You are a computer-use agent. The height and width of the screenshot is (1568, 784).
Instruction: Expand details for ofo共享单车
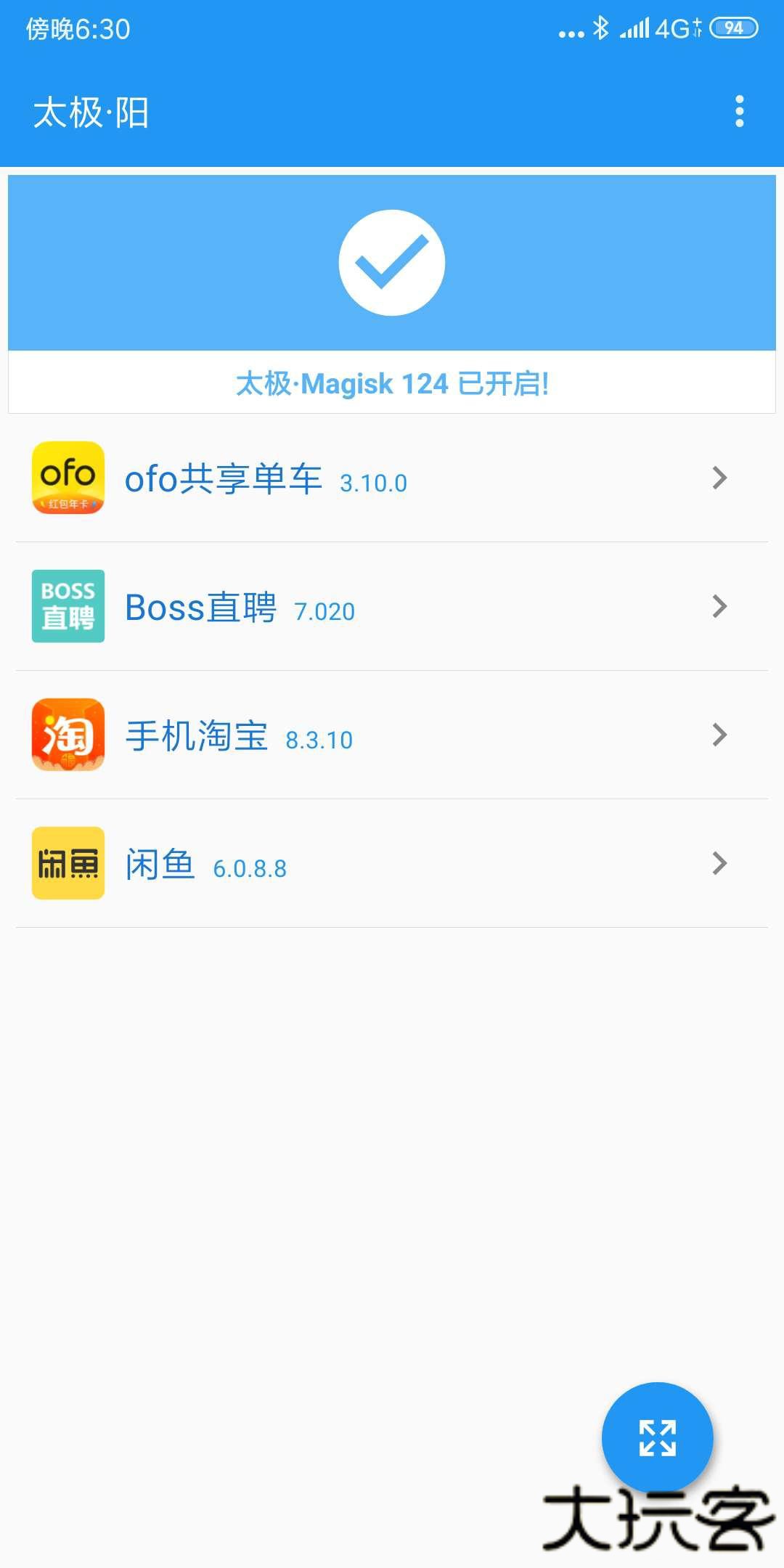[719, 479]
